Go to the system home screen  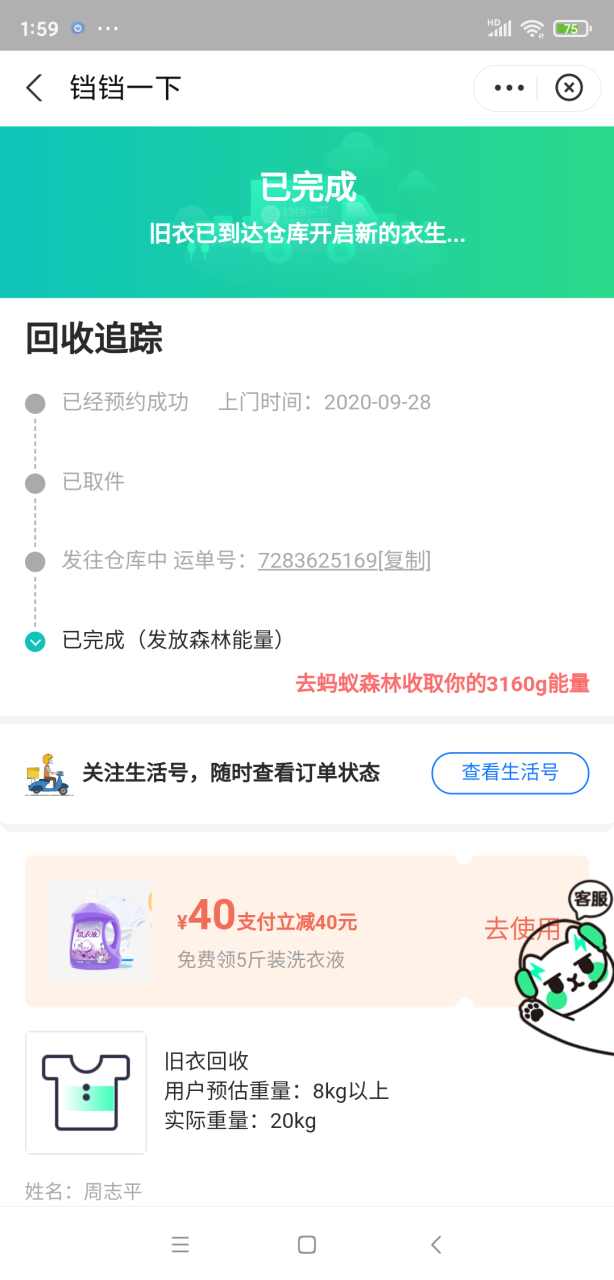[x=307, y=1244]
